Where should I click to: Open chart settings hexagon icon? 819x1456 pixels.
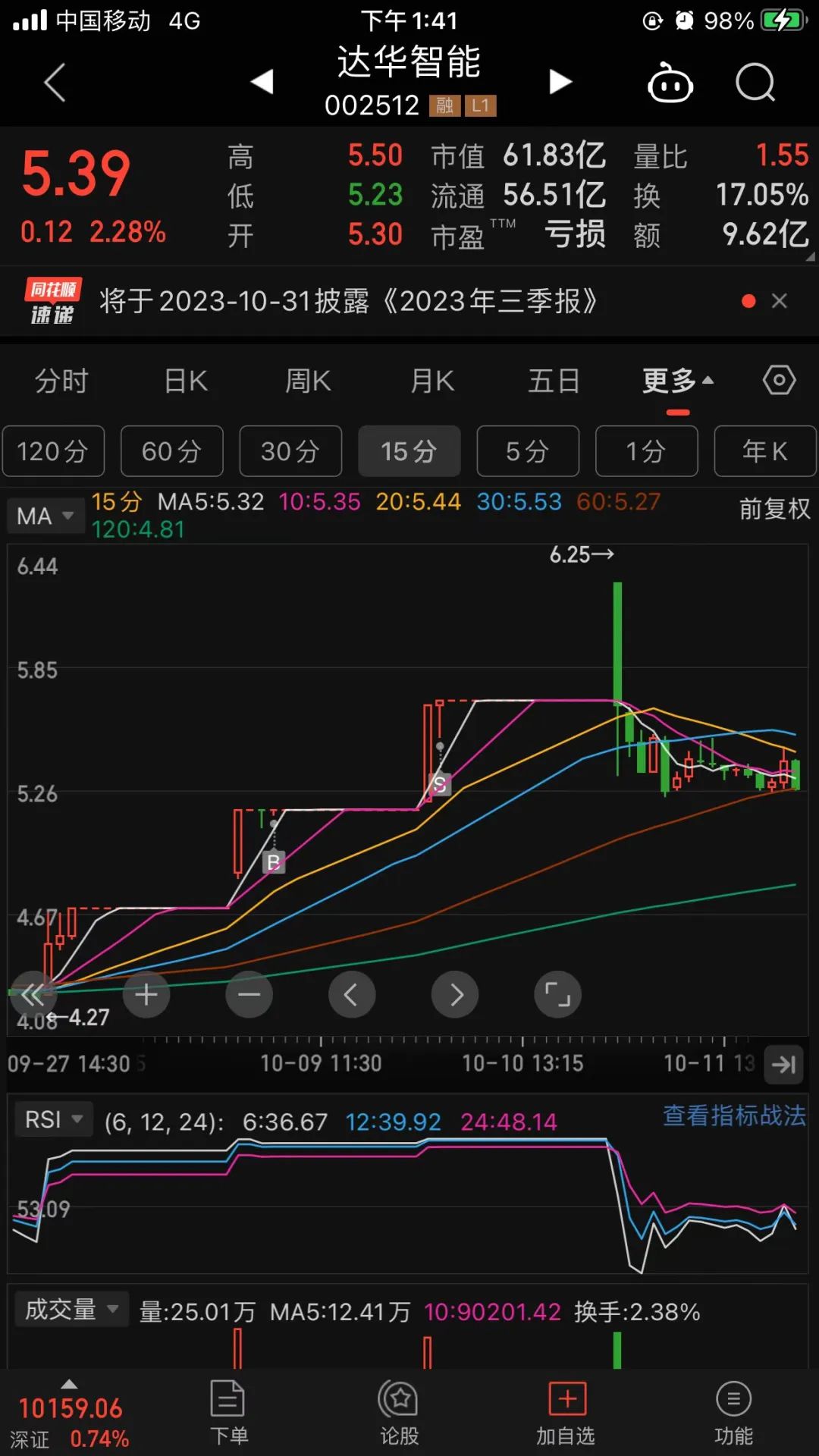tap(779, 380)
